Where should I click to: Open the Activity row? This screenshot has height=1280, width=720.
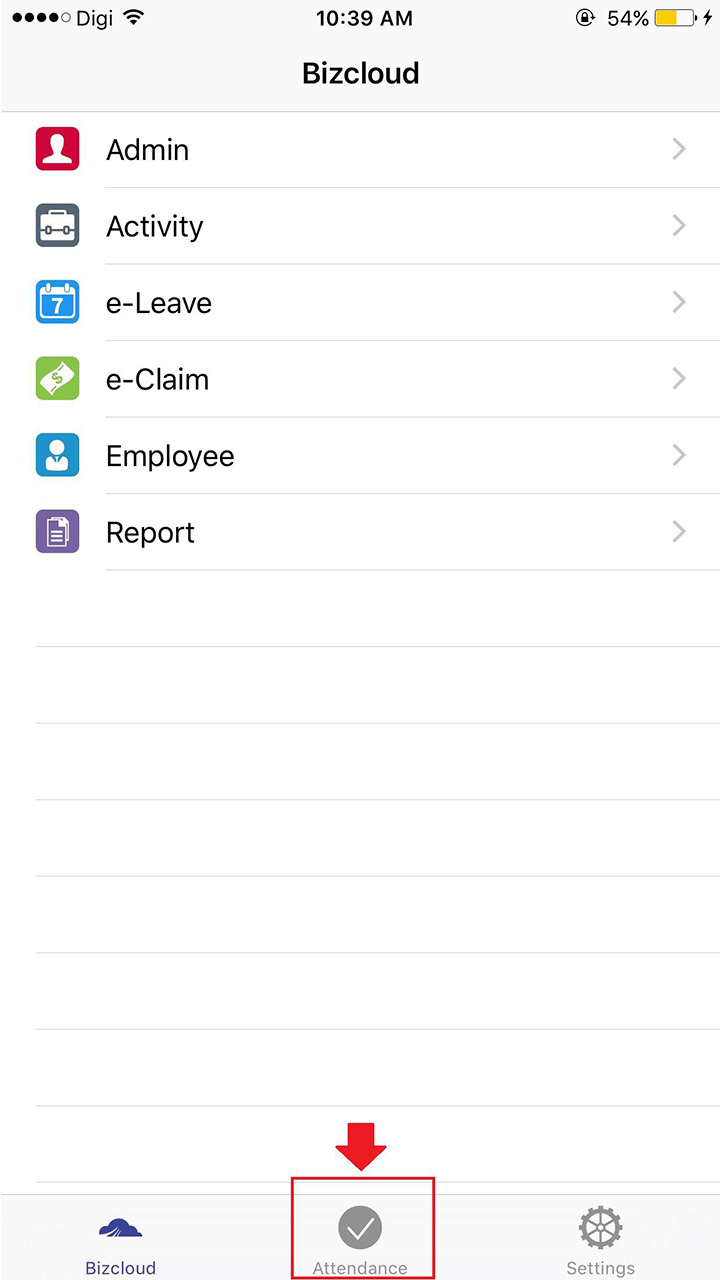click(360, 227)
